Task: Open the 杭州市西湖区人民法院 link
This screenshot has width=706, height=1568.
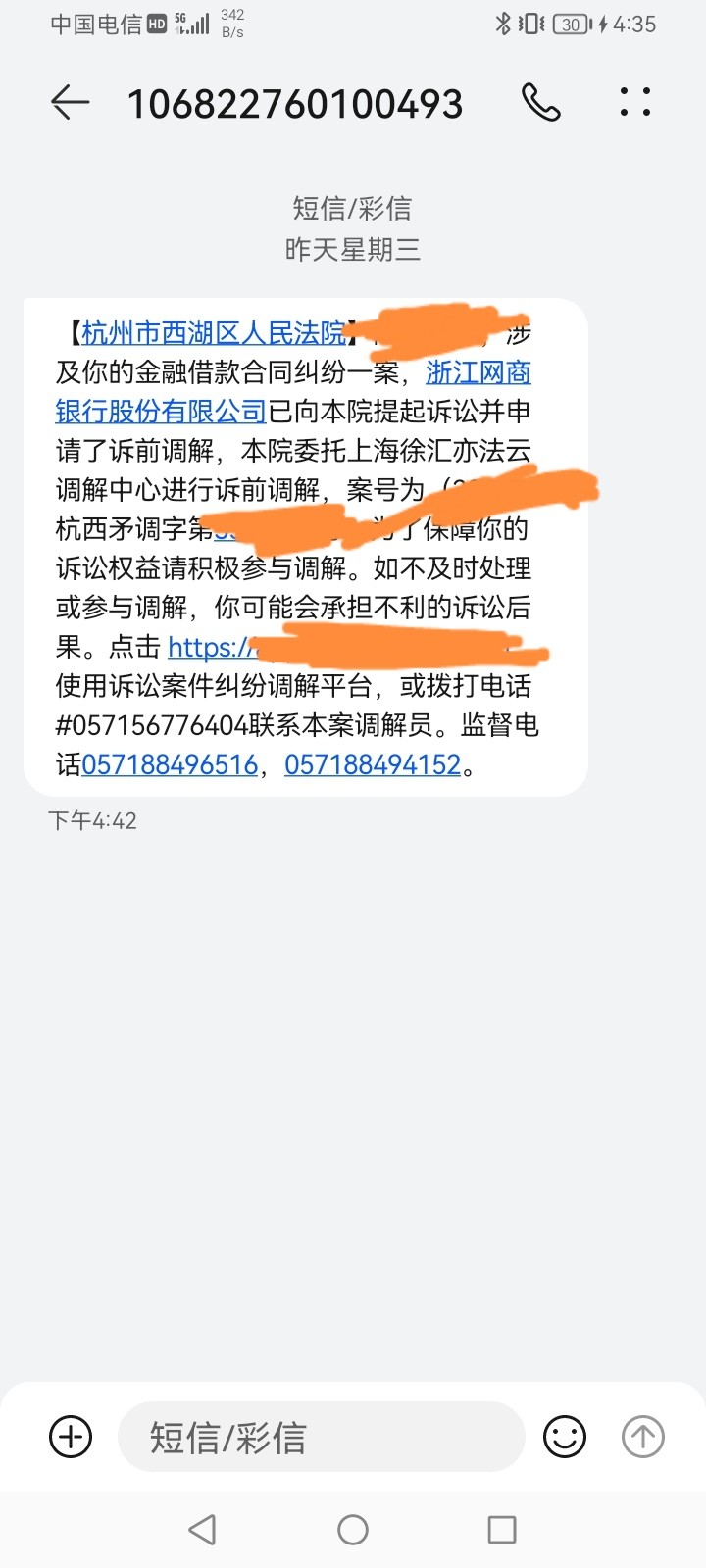Action: (214, 333)
